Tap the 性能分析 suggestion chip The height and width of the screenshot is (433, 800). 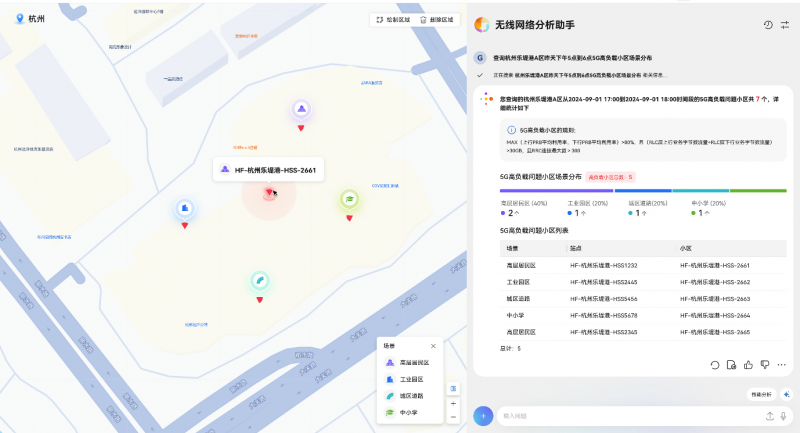pos(760,395)
